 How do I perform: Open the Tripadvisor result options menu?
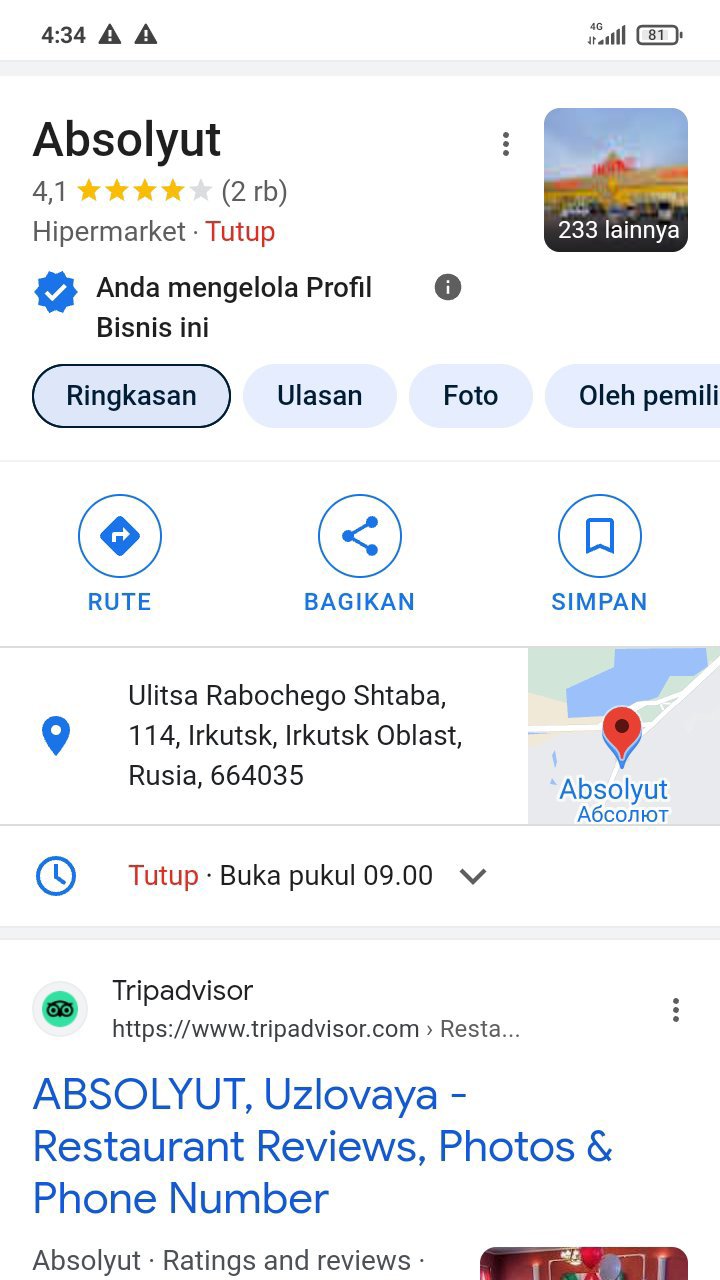click(676, 1010)
